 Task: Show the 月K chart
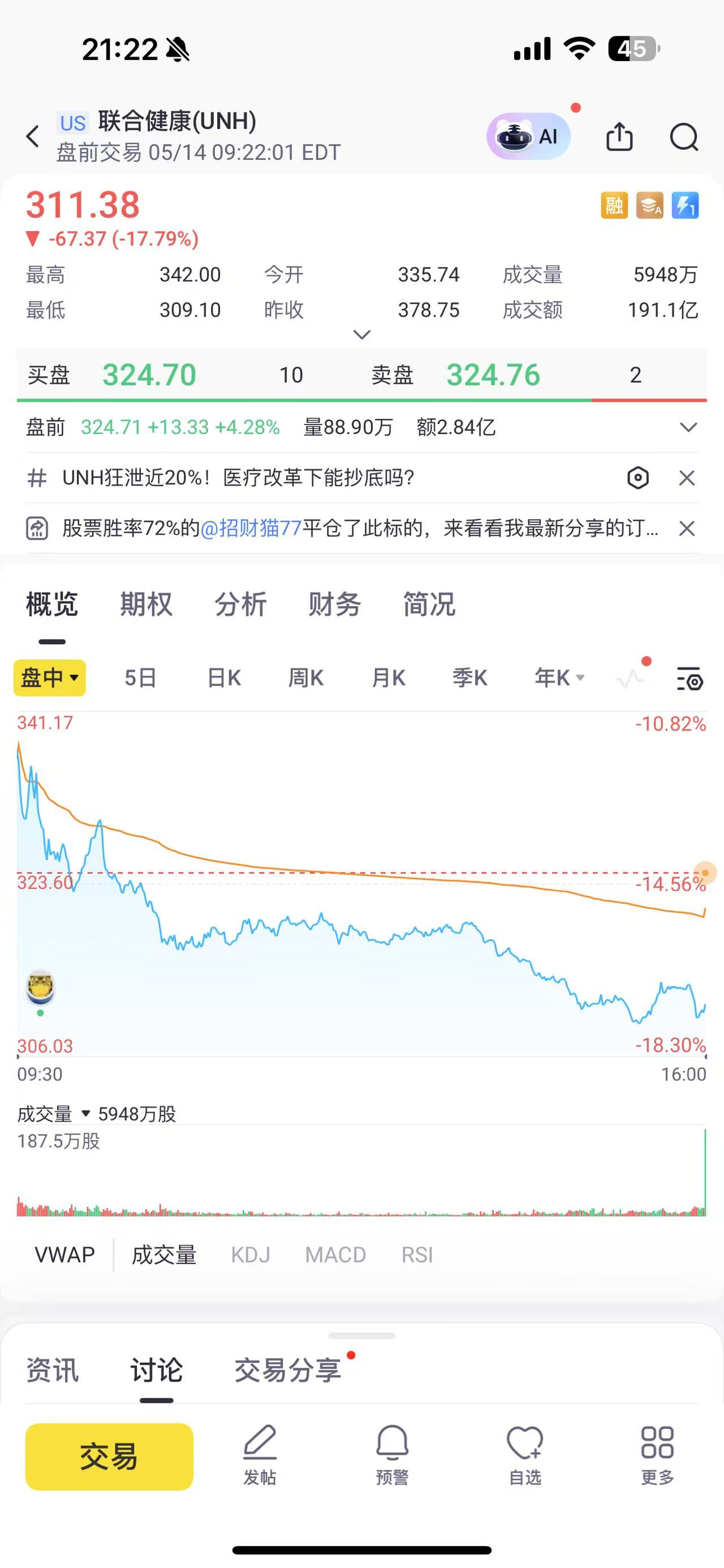click(389, 678)
